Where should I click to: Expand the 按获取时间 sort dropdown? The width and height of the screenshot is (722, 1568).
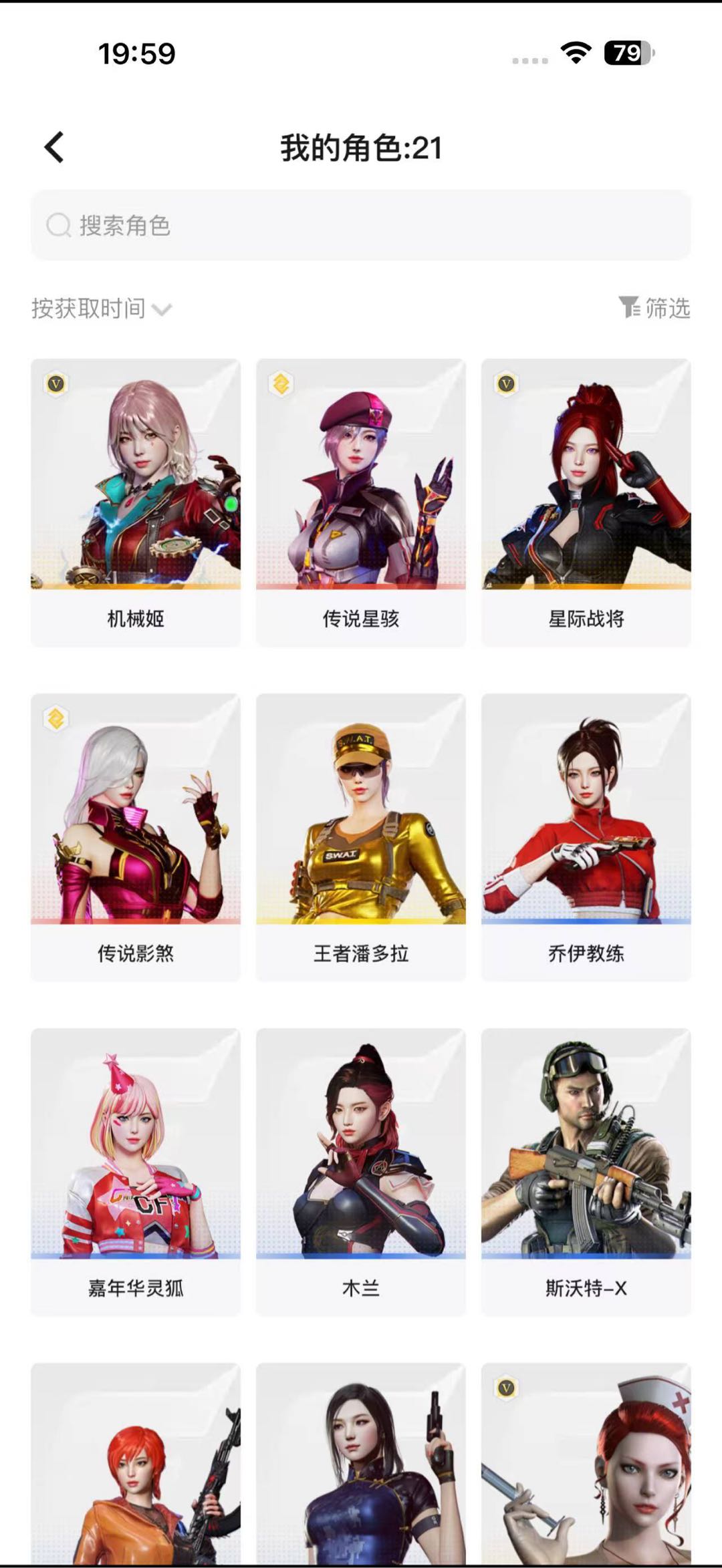[102, 309]
